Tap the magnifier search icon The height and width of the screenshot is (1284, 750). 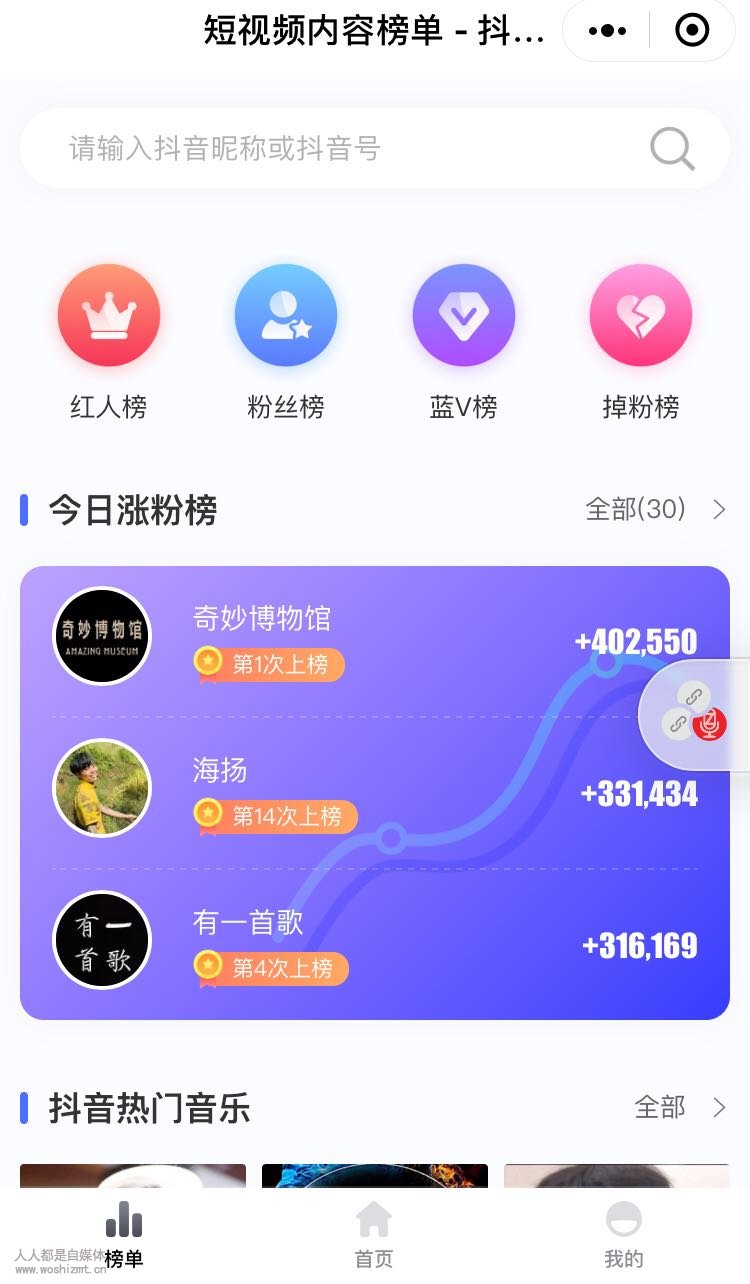673,149
